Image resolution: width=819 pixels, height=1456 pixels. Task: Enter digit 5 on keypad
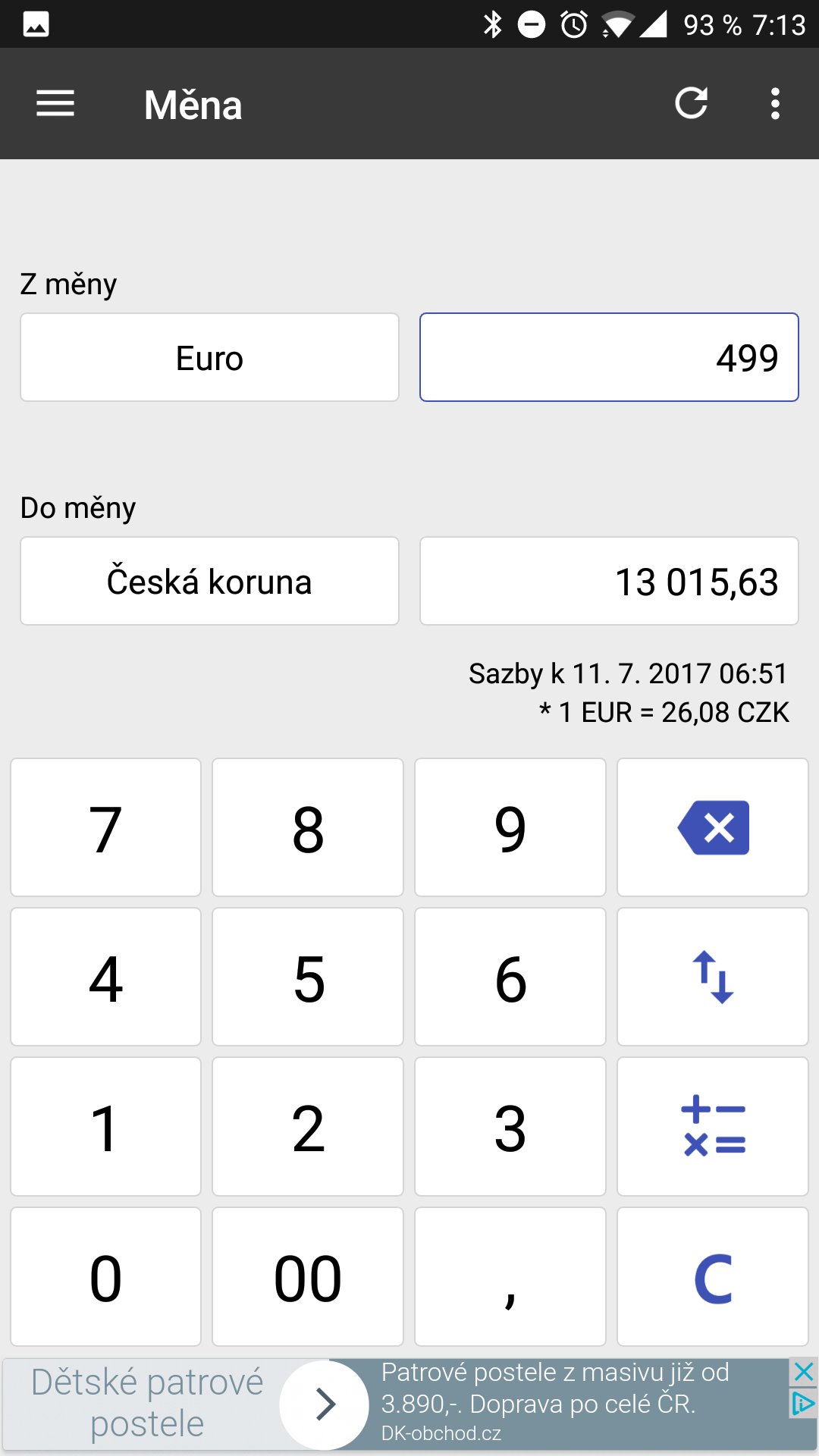click(x=308, y=977)
